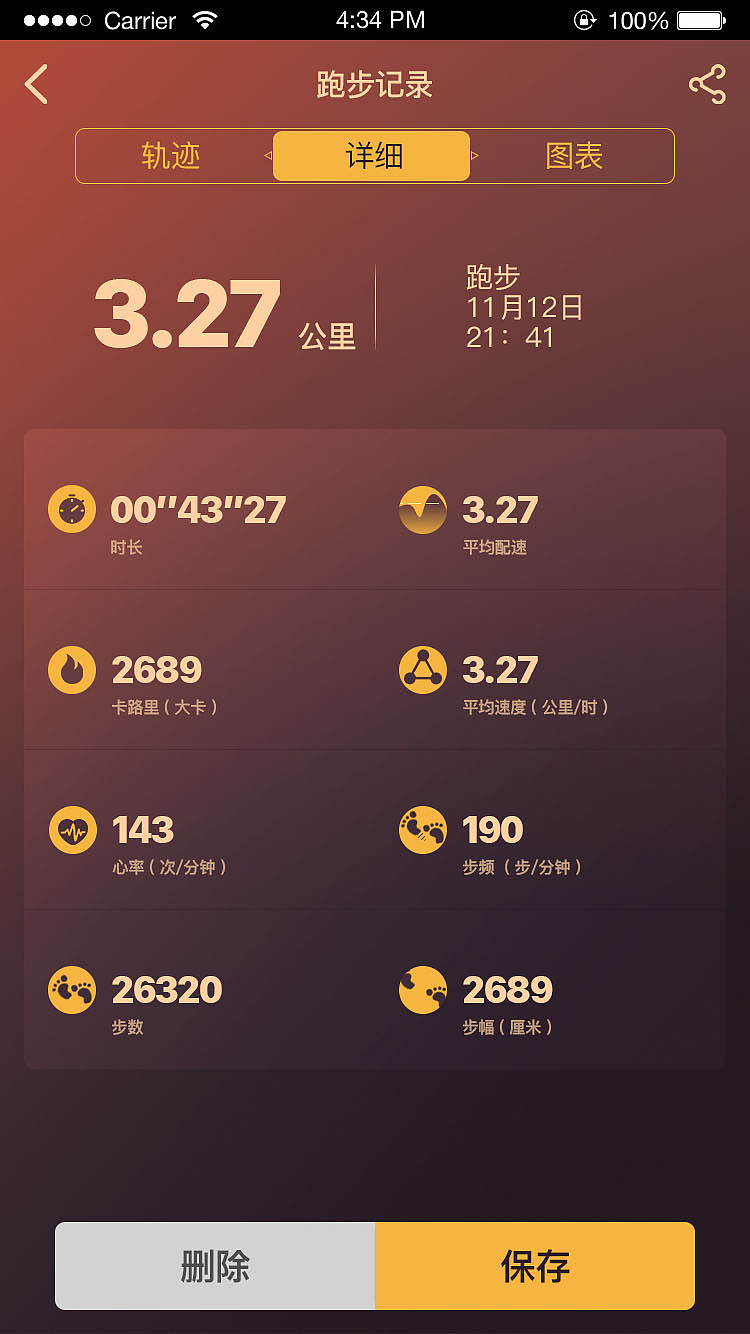This screenshot has height=1334, width=750.
Task: Click the 步数 footsteps icon
Action: pyautogui.click(x=71, y=989)
